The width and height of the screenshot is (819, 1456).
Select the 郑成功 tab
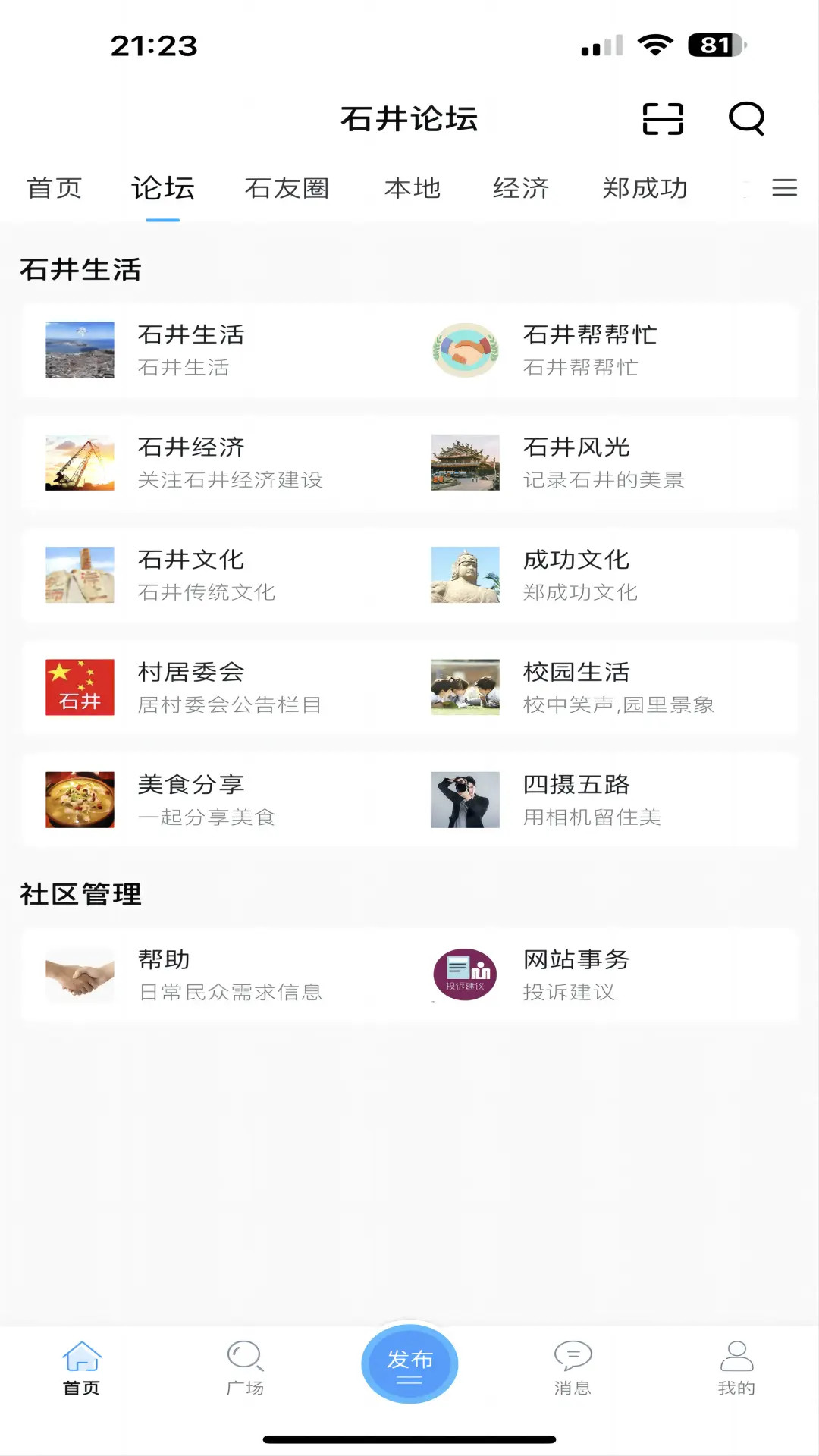pos(644,189)
